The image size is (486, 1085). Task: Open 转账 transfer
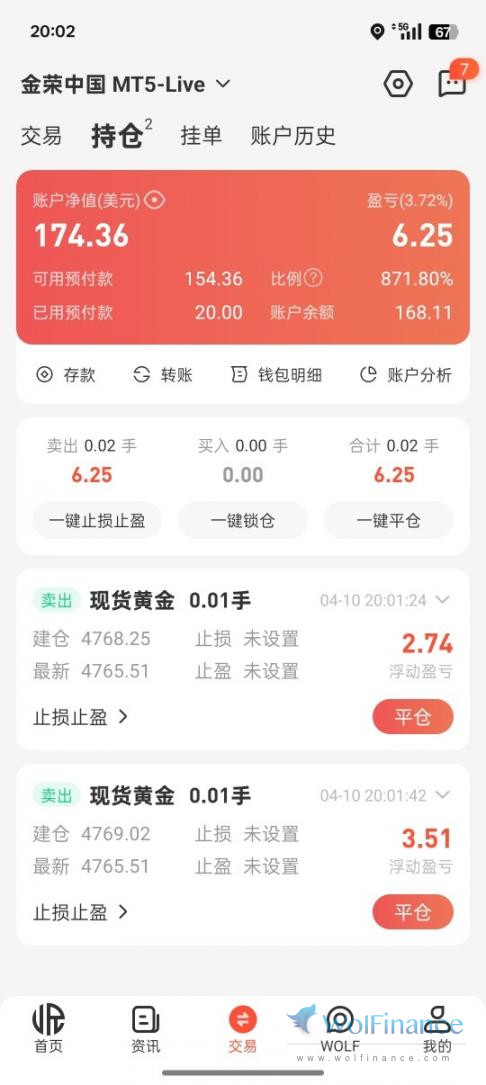[x=163, y=375]
